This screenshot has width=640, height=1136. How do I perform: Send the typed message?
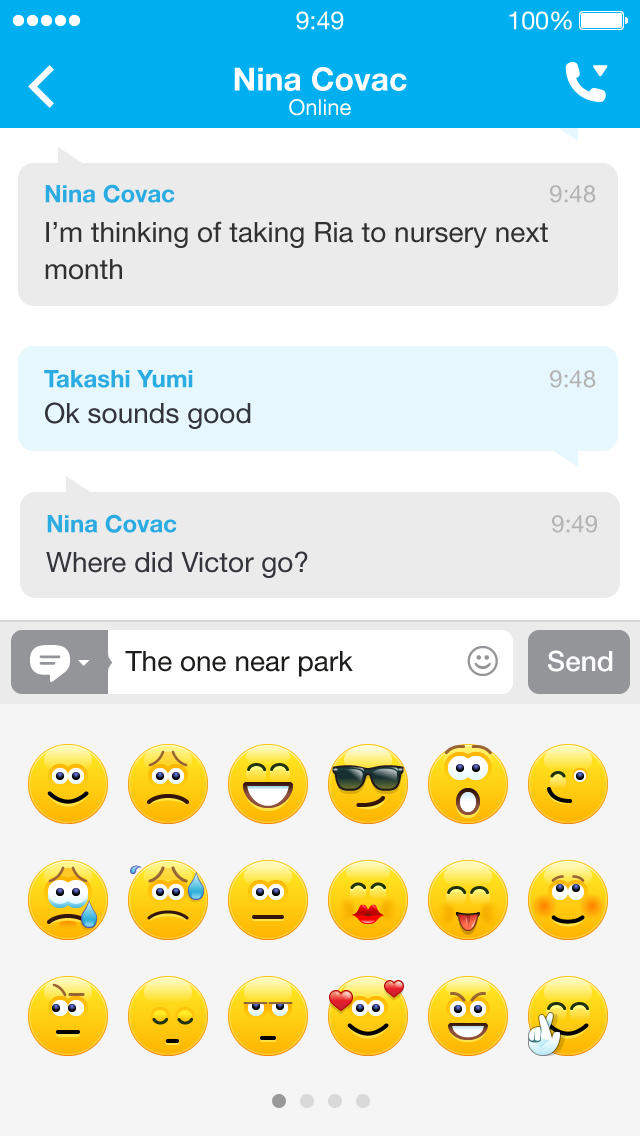click(x=579, y=662)
